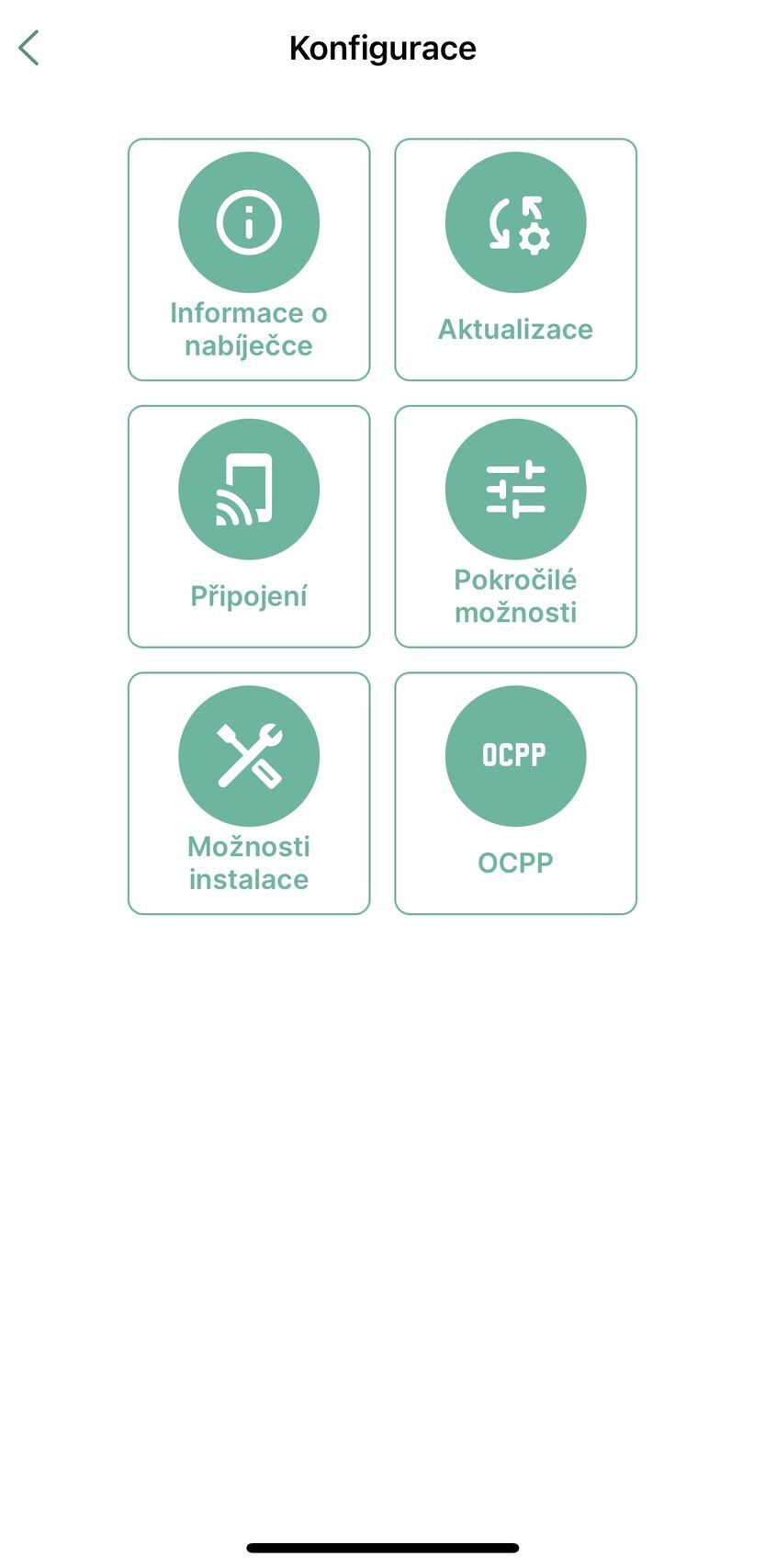Open the OCPP configuration tile
This screenshot has width=765, height=1568.
[x=515, y=793]
